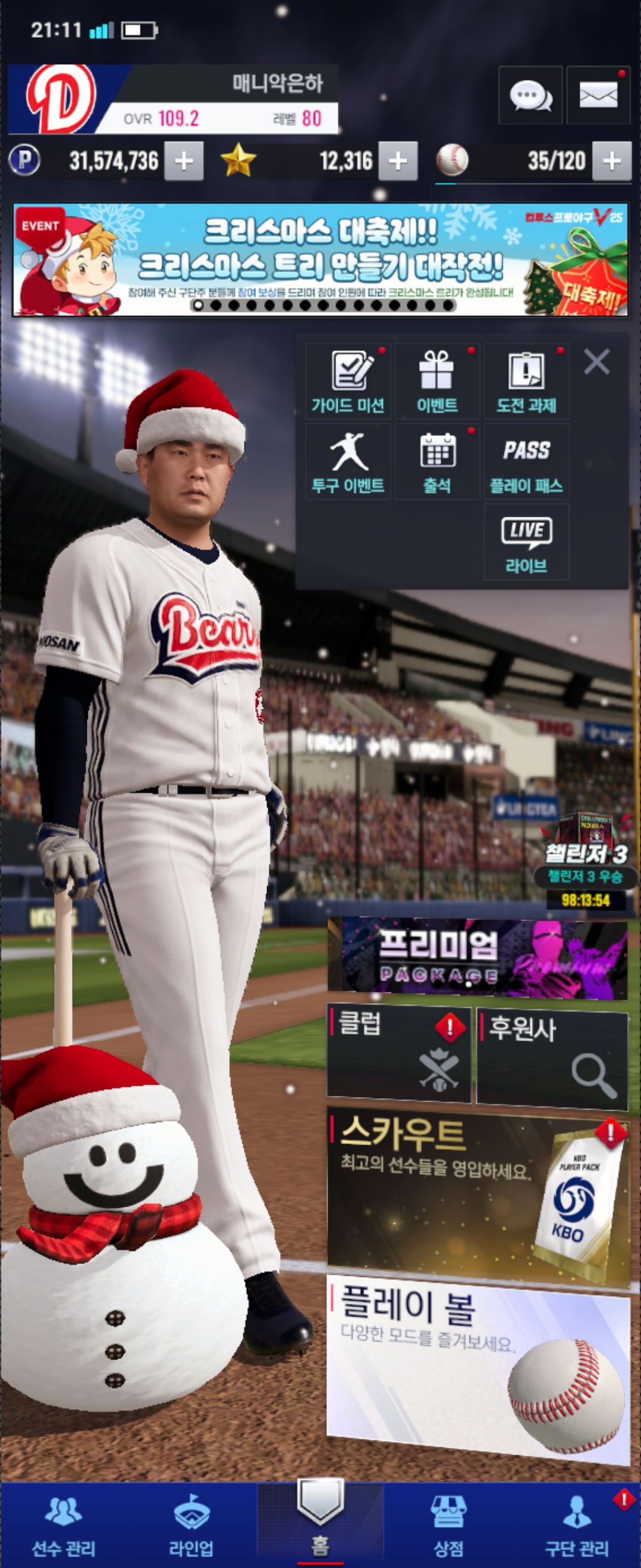Open 투구 이벤트
Screen dimensions: 641x1568
point(348,462)
